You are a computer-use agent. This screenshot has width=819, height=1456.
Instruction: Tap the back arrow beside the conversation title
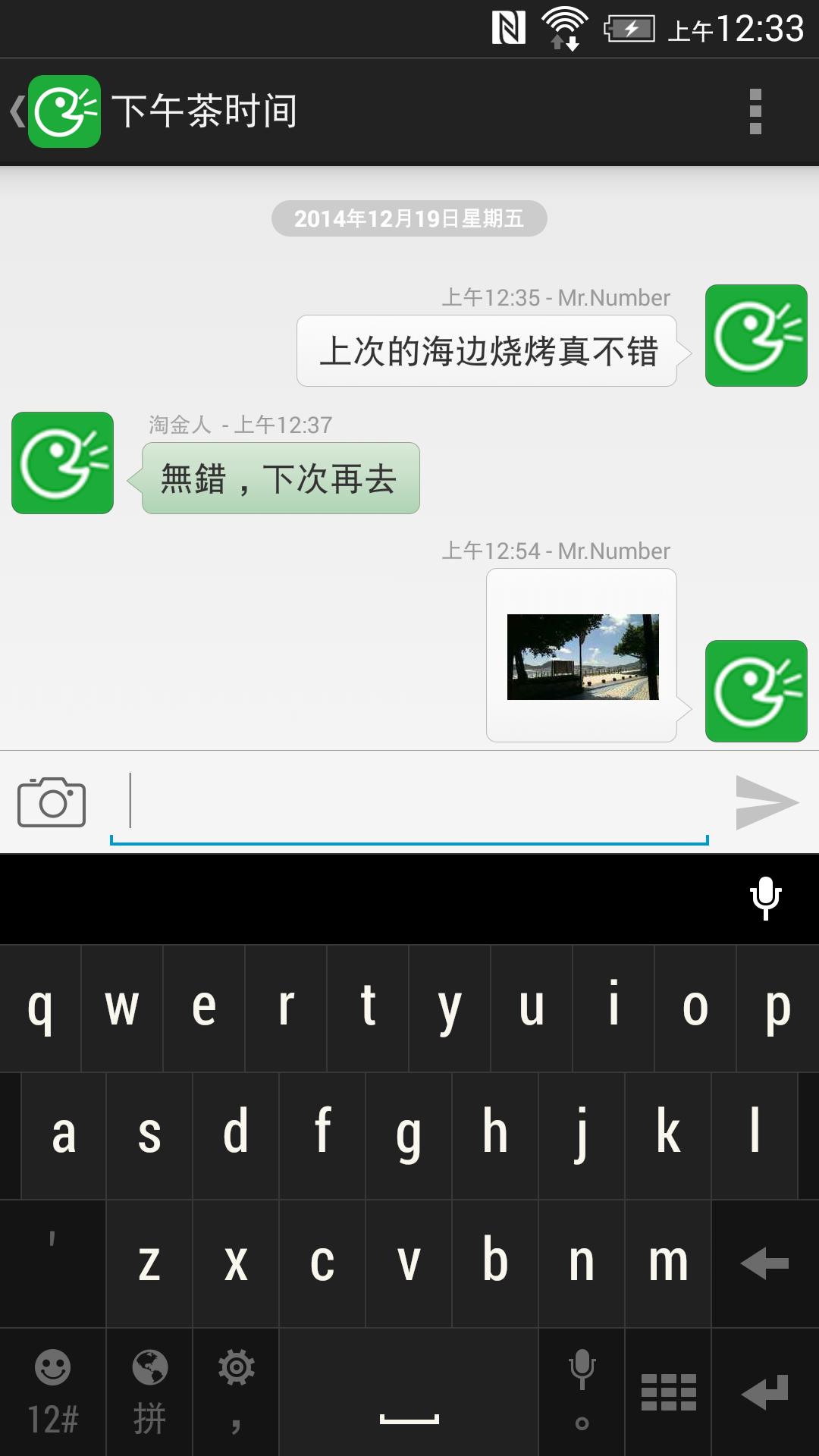[x=16, y=111]
